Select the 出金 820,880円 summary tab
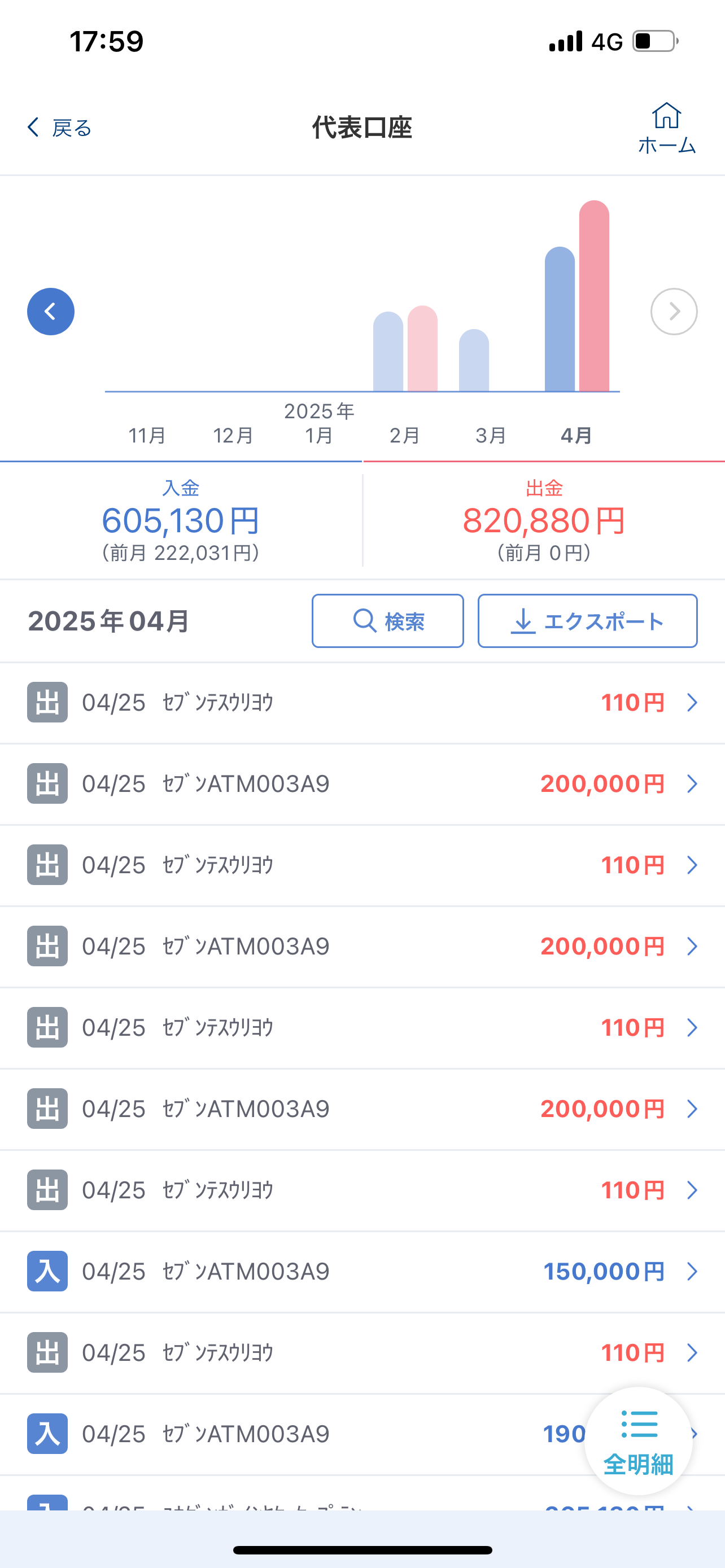The image size is (725, 1568). pyautogui.click(x=544, y=520)
